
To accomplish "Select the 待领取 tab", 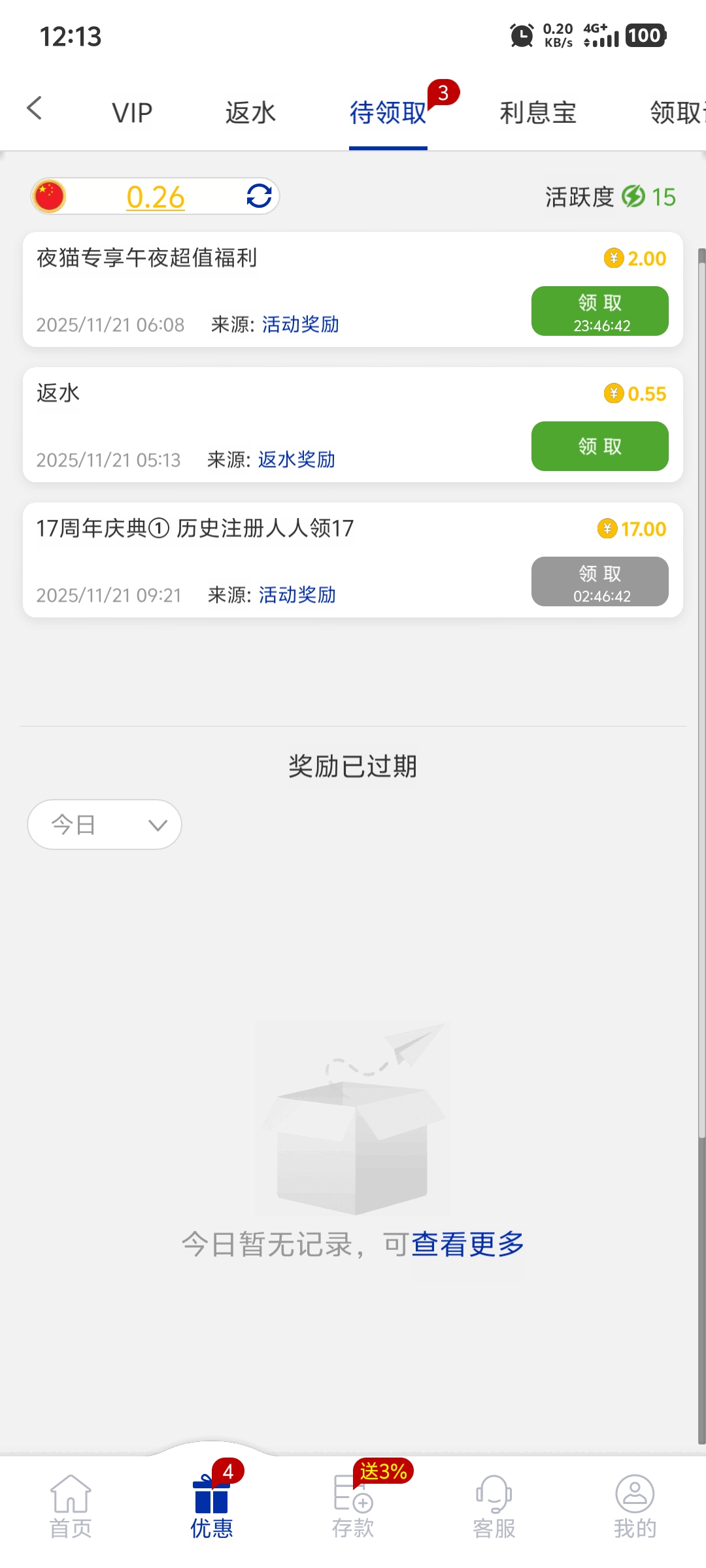I will coord(388,112).
